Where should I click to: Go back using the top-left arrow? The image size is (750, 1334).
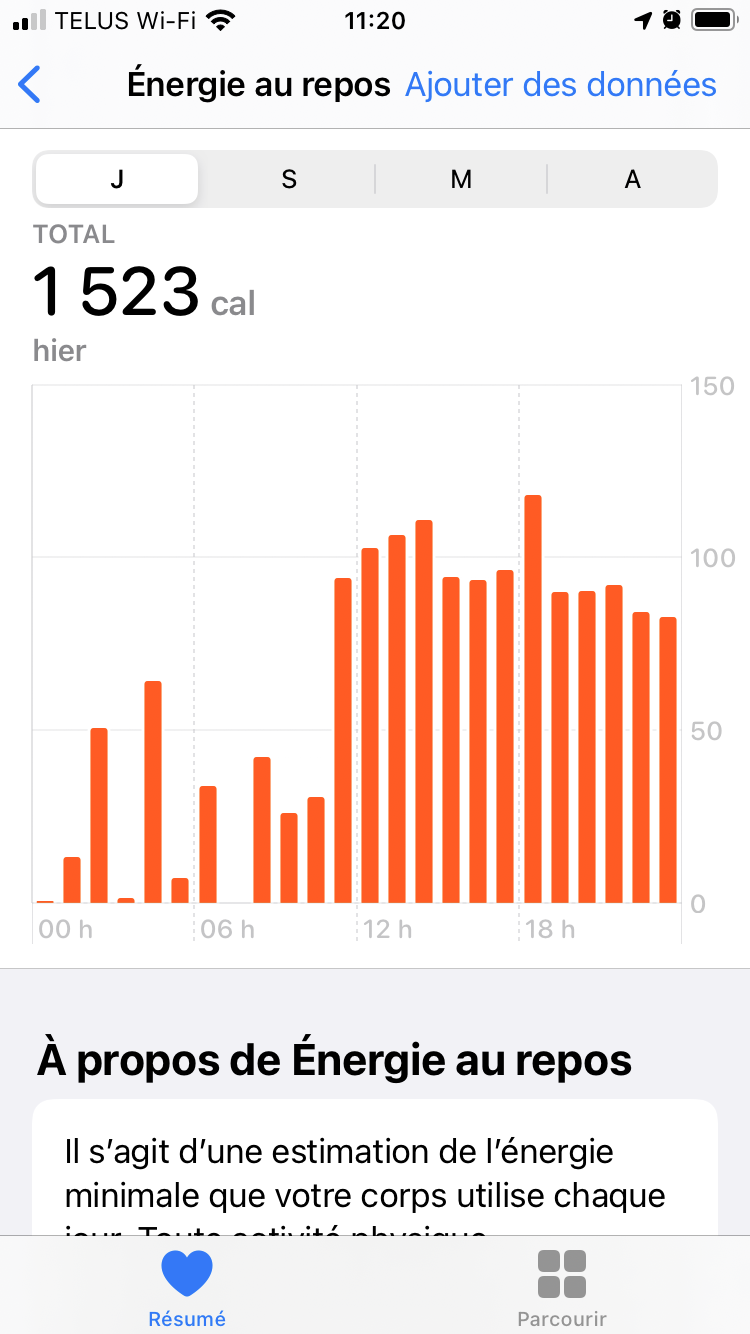(30, 85)
